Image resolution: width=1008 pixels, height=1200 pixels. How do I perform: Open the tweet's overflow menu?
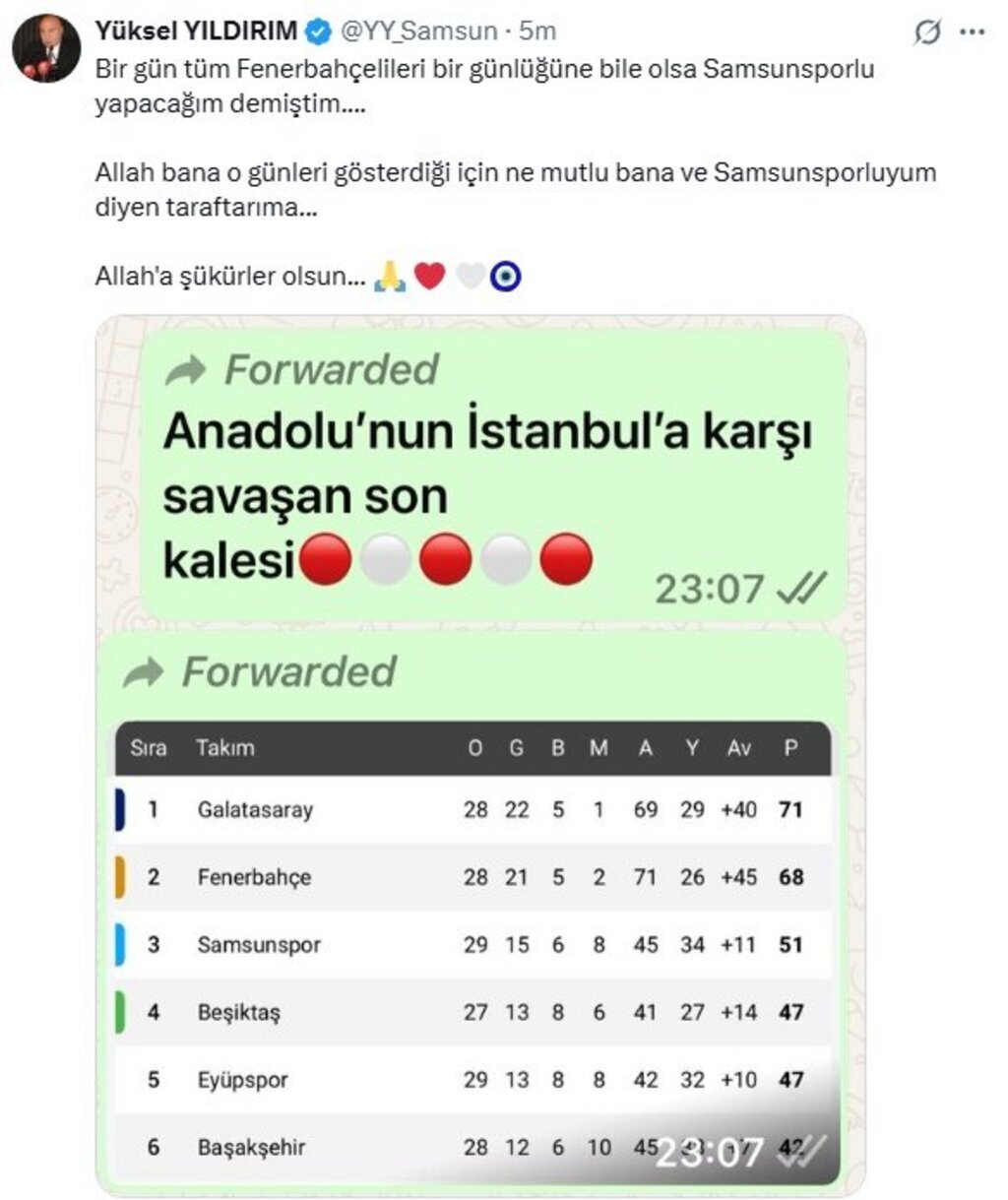pyautogui.click(x=973, y=32)
